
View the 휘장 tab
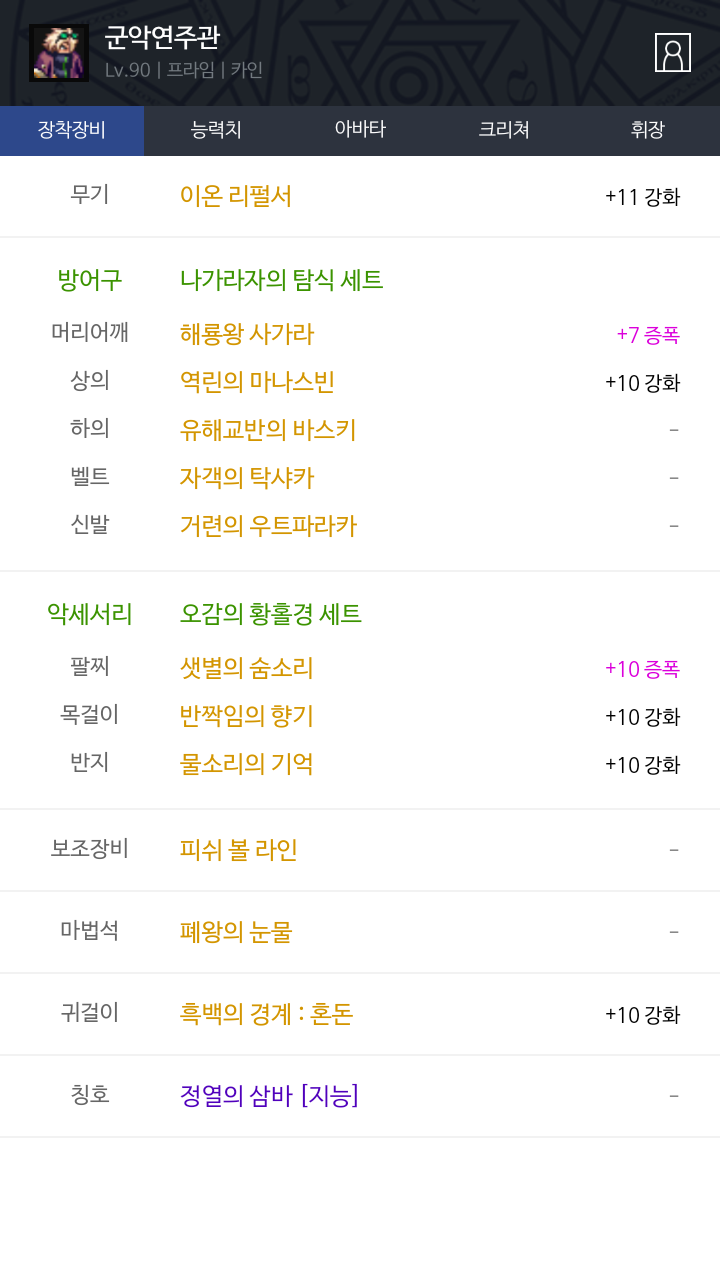point(647,130)
